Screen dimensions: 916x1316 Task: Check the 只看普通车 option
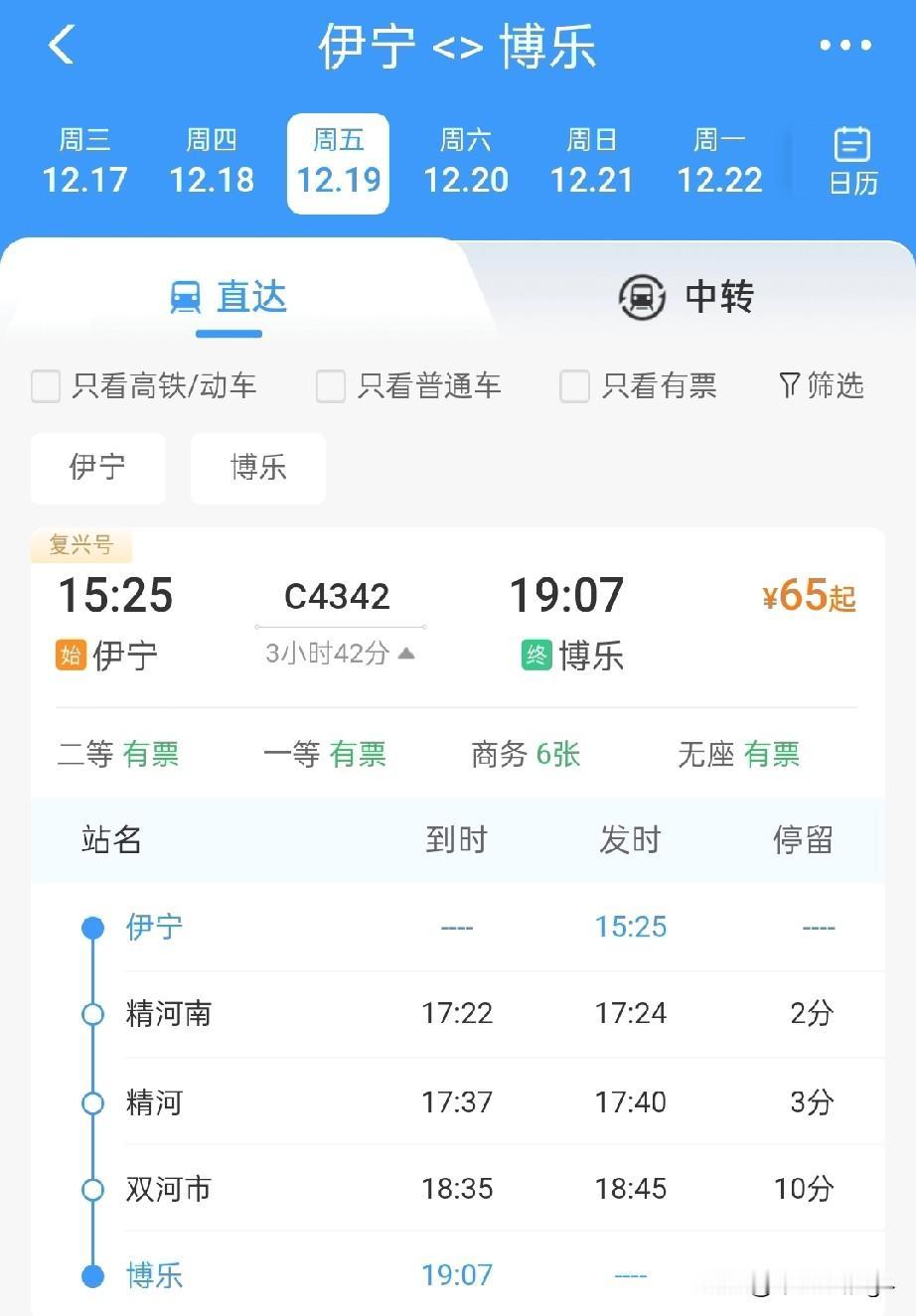tap(330, 386)
